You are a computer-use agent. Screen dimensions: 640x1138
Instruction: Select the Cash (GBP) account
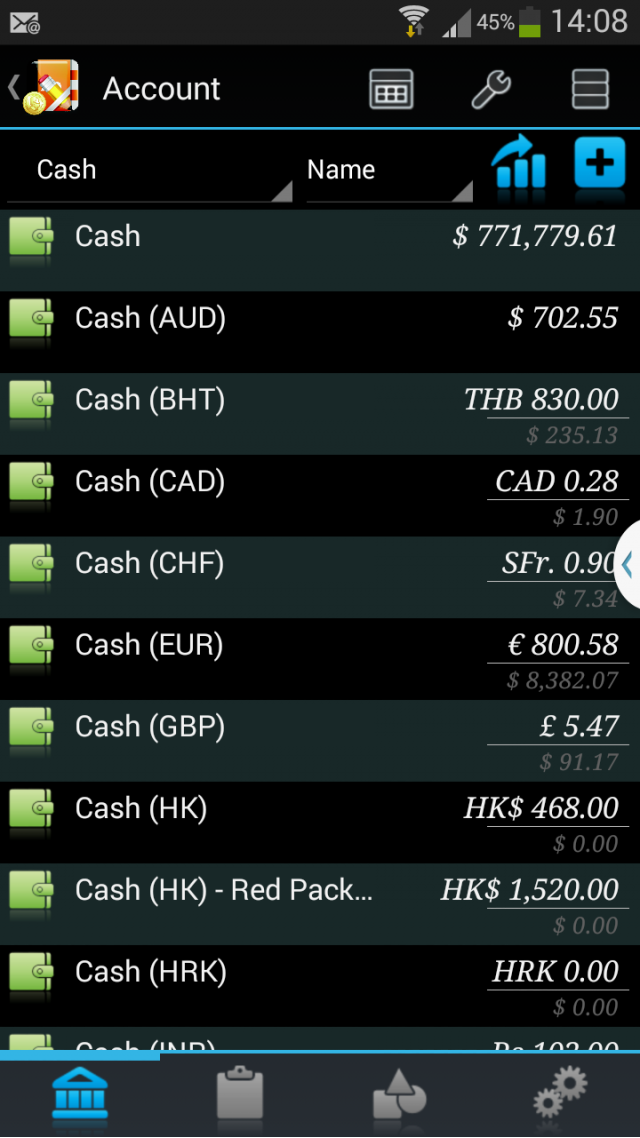pos(320,740)
